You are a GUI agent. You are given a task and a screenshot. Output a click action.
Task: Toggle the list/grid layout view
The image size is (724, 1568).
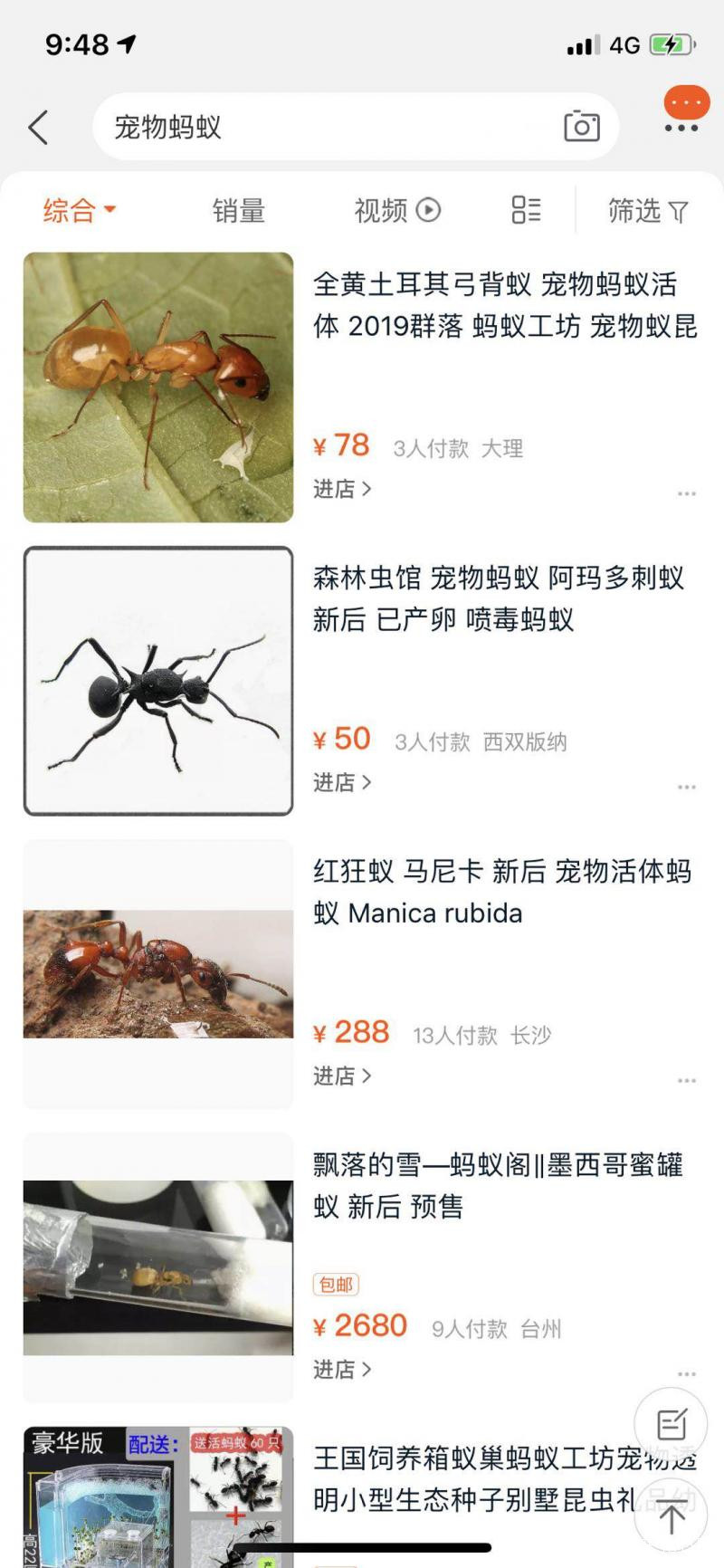pyautogui.click(x=526, y=210)
